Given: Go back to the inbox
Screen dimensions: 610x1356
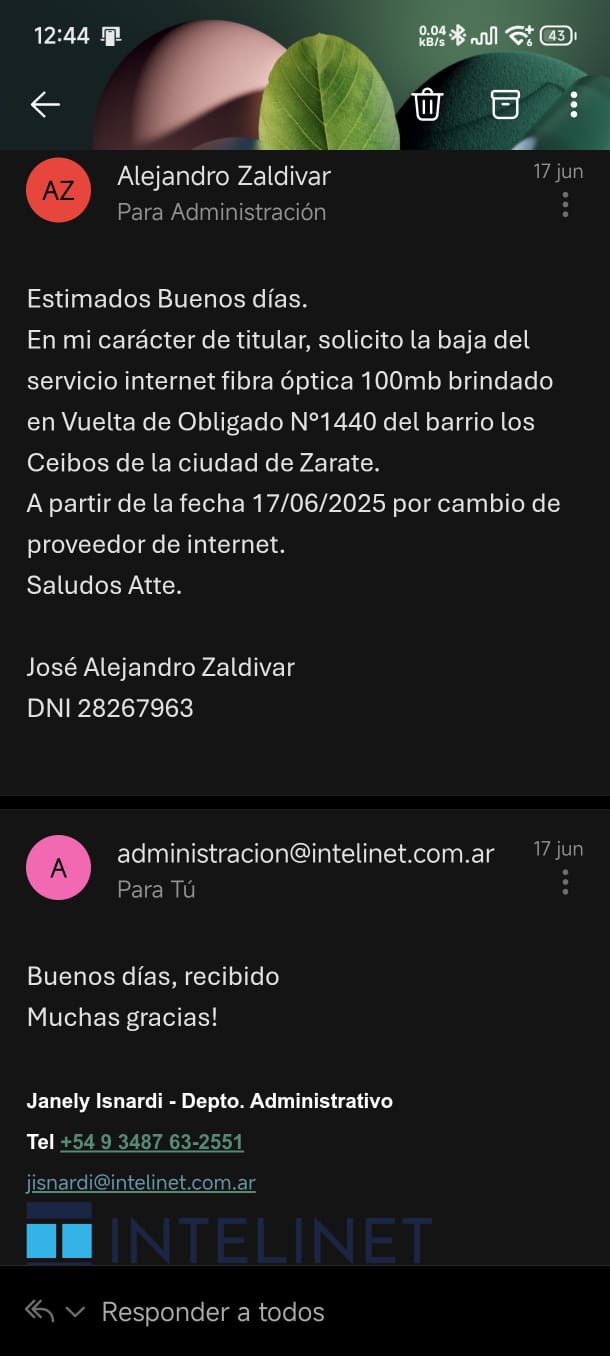Looking at the screenshot, I should point(45,104).
